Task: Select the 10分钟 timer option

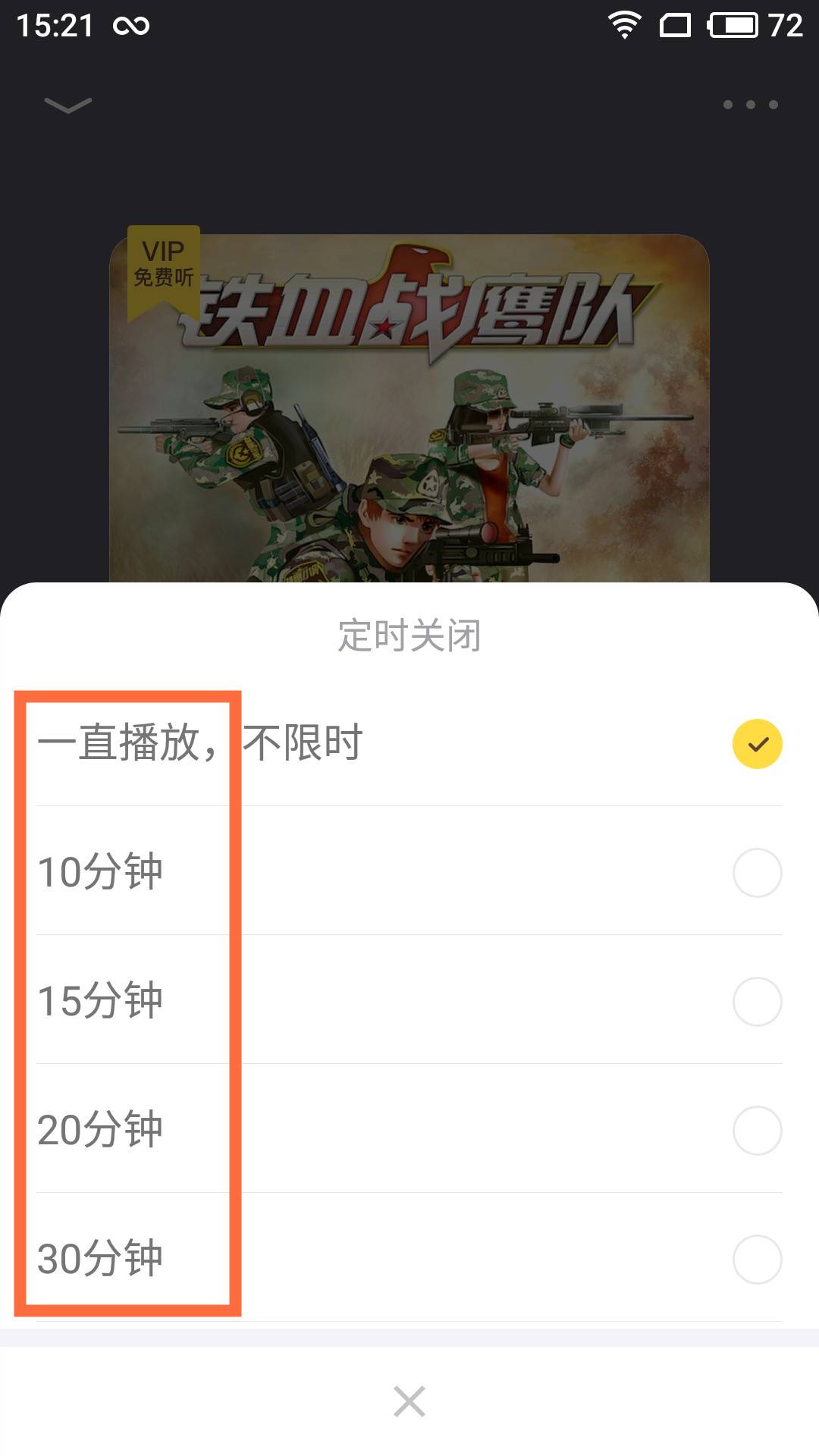Action: (x=409, y=872)
